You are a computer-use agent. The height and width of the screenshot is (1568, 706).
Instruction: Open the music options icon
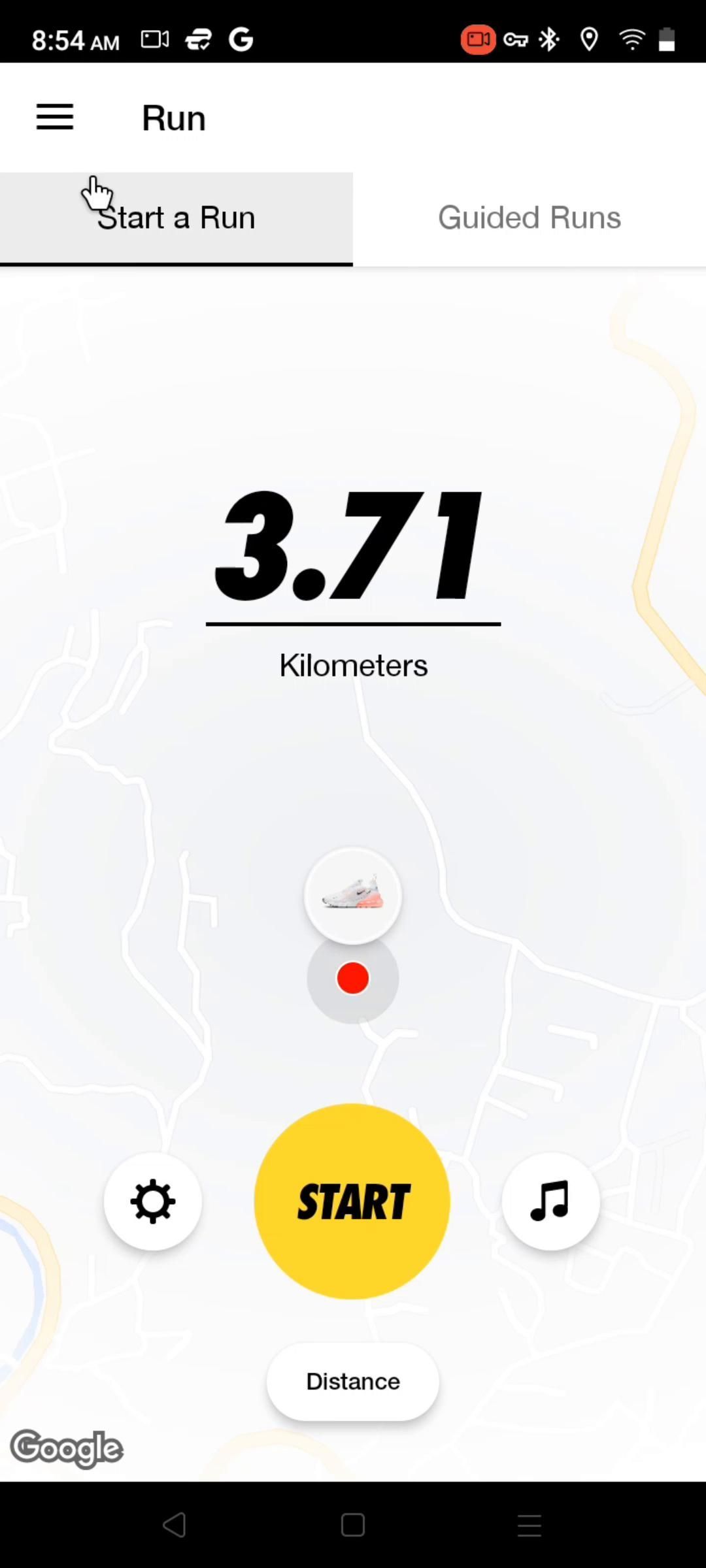550,1201
